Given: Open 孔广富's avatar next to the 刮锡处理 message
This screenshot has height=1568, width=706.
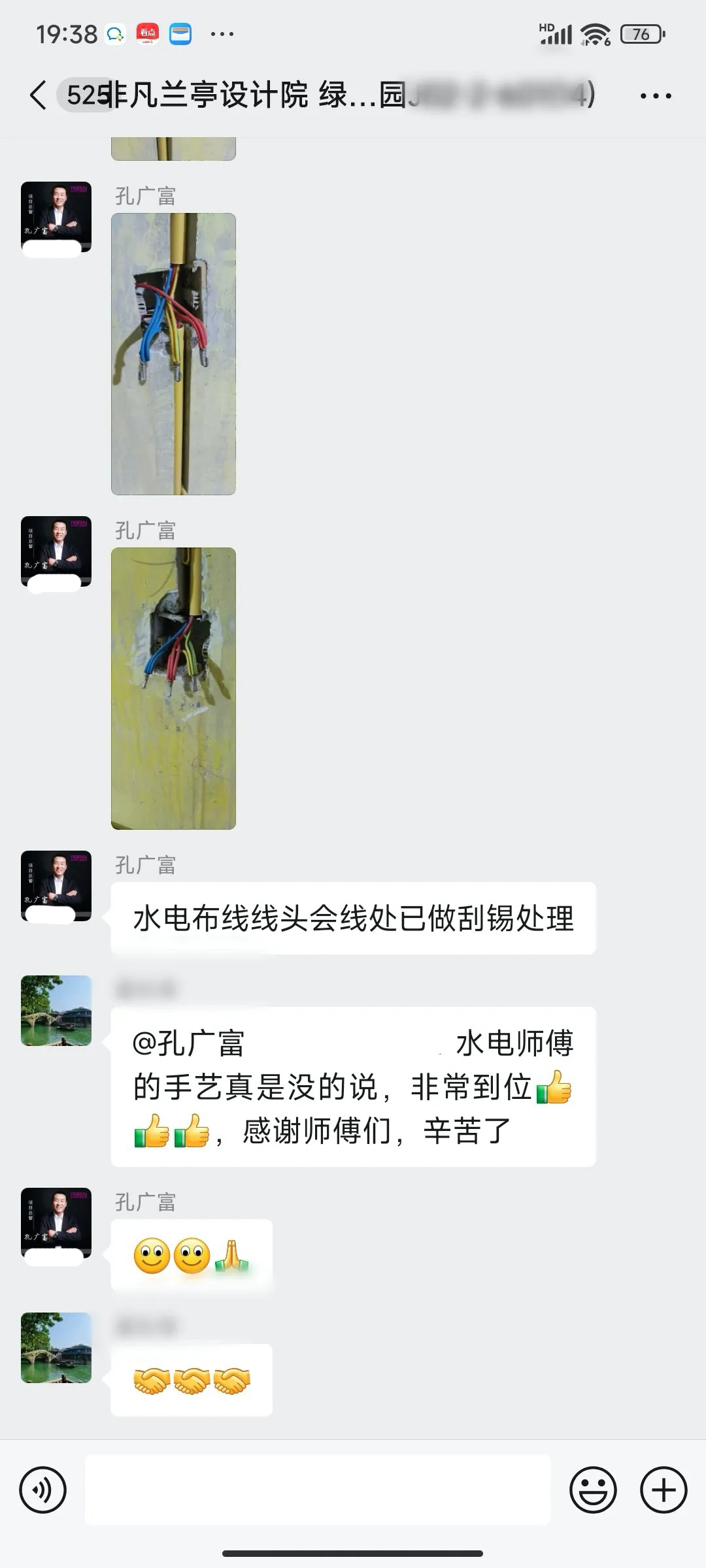Looking at the screenshot, I should (x=56, y=885).
